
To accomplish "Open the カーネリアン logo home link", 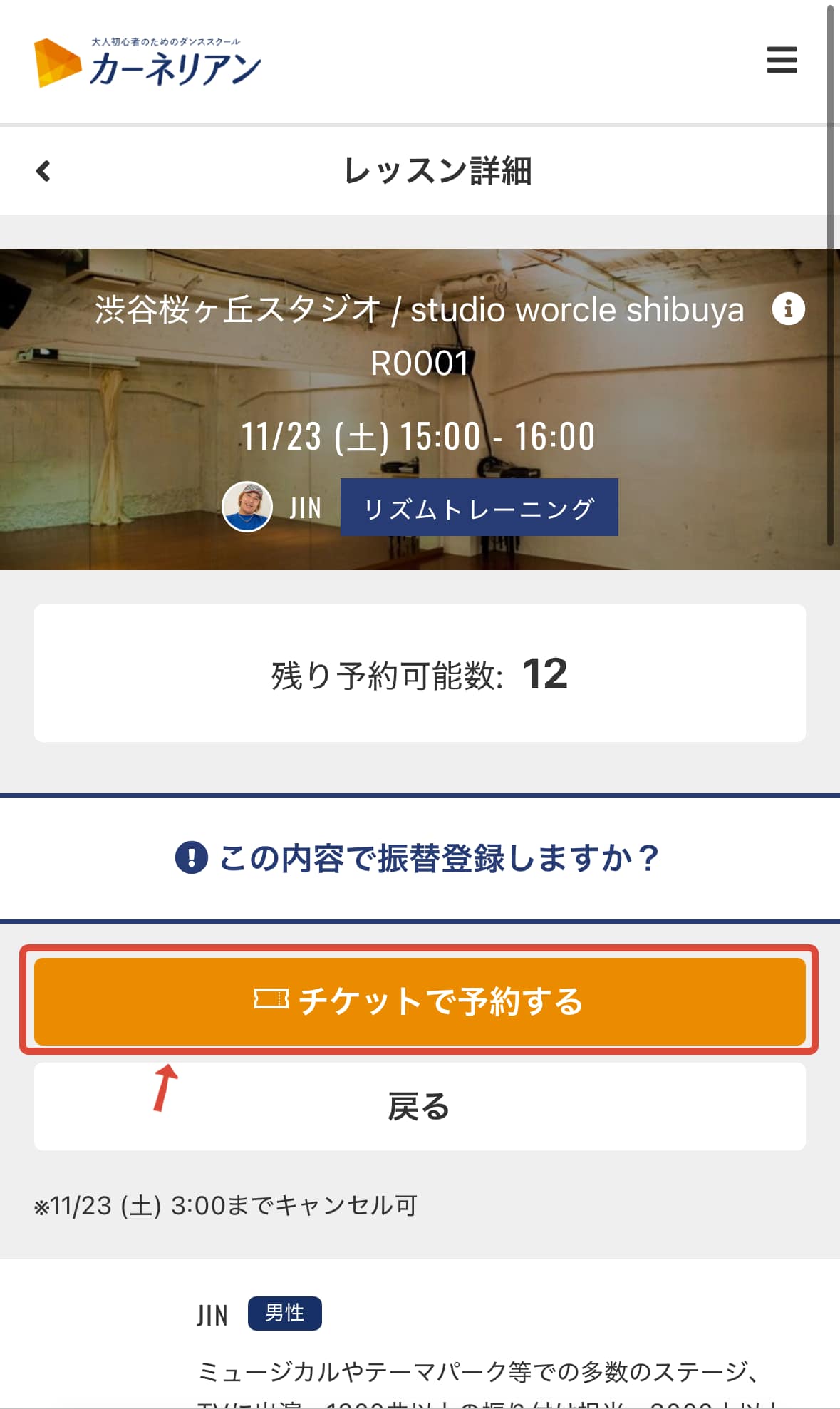I will pyautogui.click(x=147, y=63).
